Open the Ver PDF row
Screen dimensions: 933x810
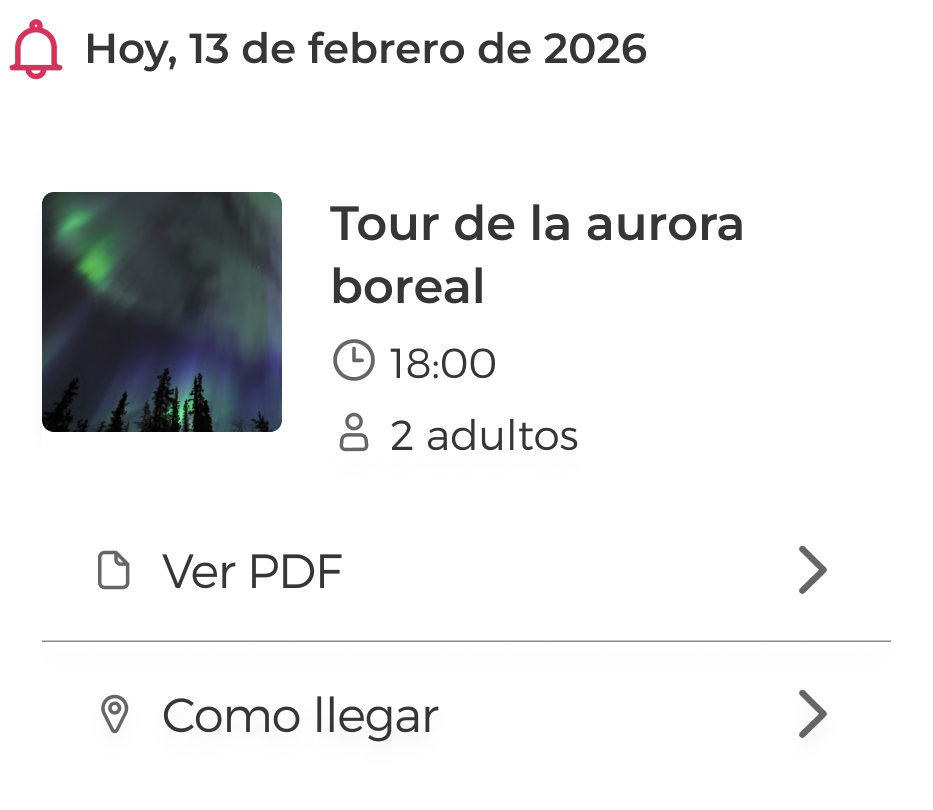point(465,572)
